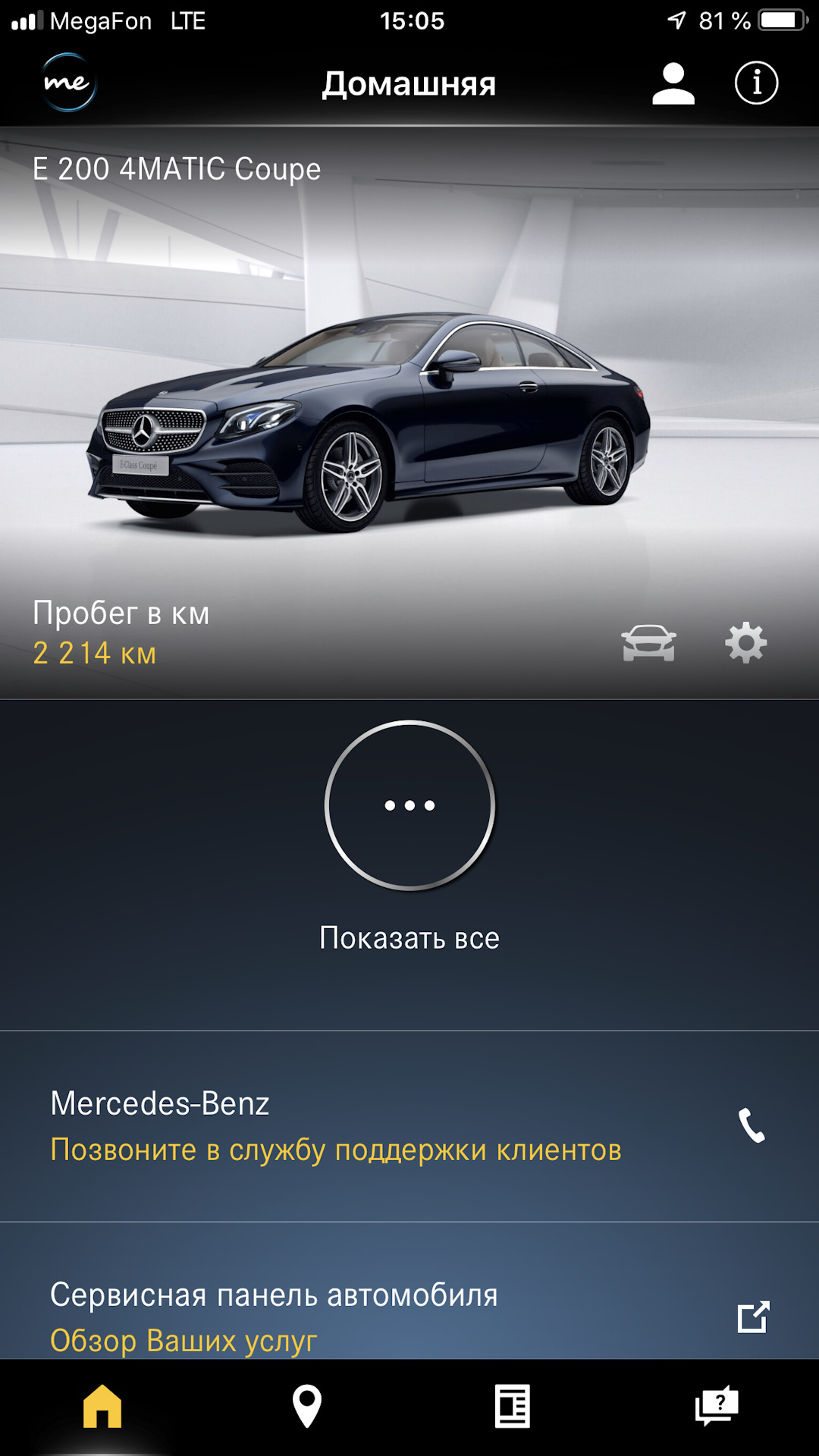Open the user profile icon

point(673,83)
